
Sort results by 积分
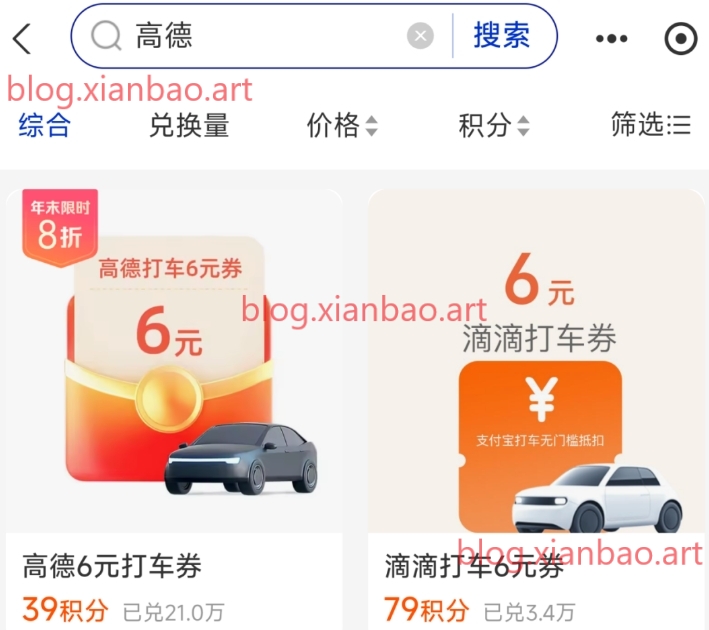click(x=494, y=125)
